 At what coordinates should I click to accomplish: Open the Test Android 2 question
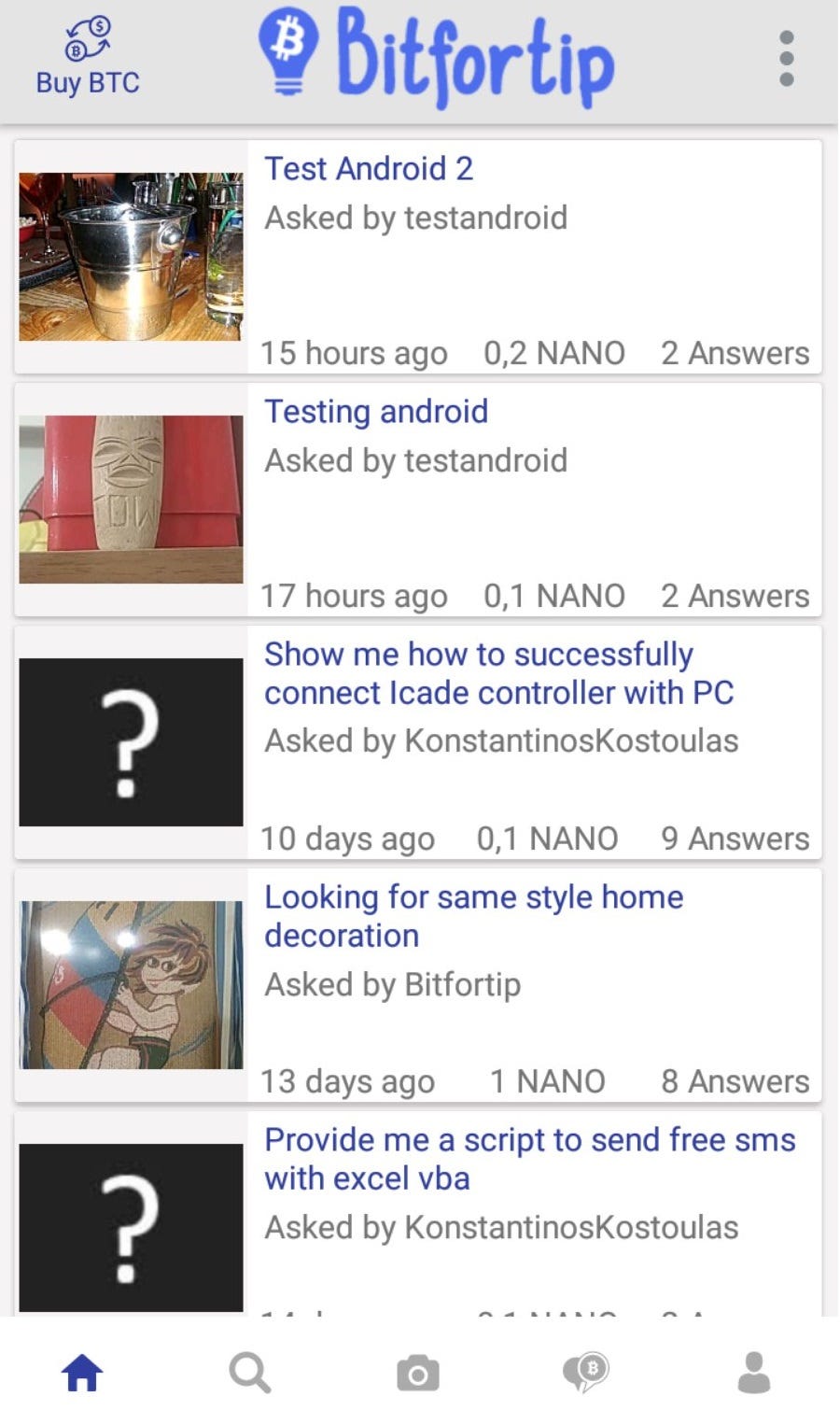369,169
